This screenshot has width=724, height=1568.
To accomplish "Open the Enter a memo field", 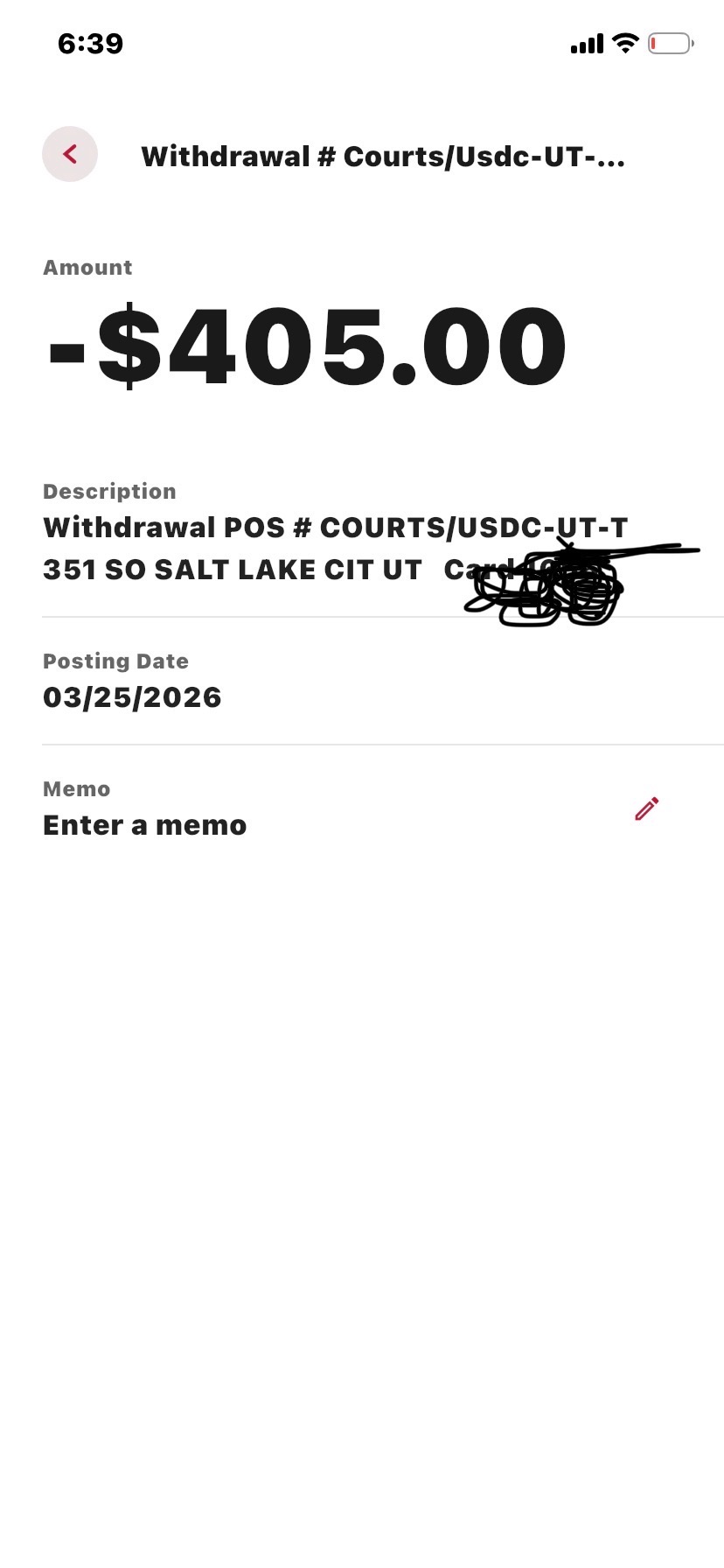I will click(145, 825).
